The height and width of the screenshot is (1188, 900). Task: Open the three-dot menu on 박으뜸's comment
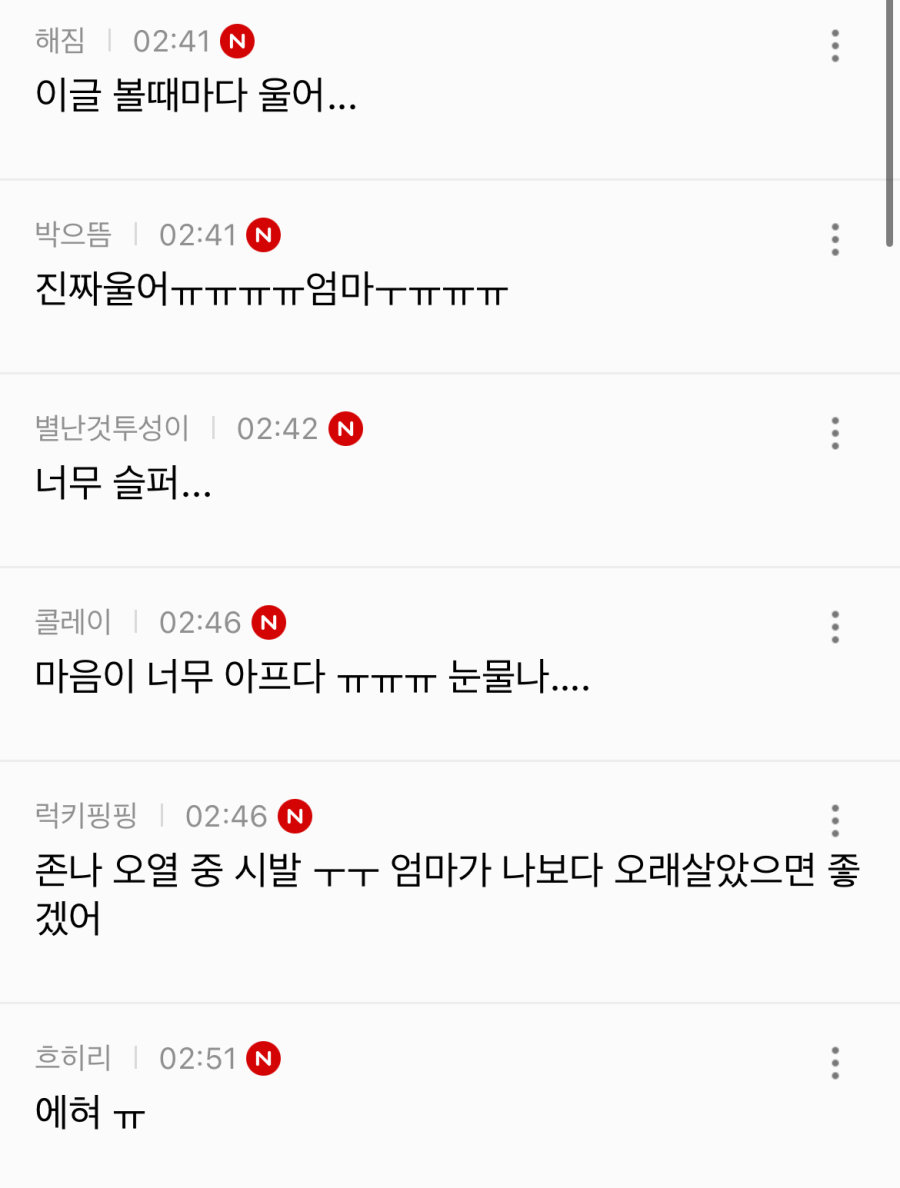[x=835, y=239]
